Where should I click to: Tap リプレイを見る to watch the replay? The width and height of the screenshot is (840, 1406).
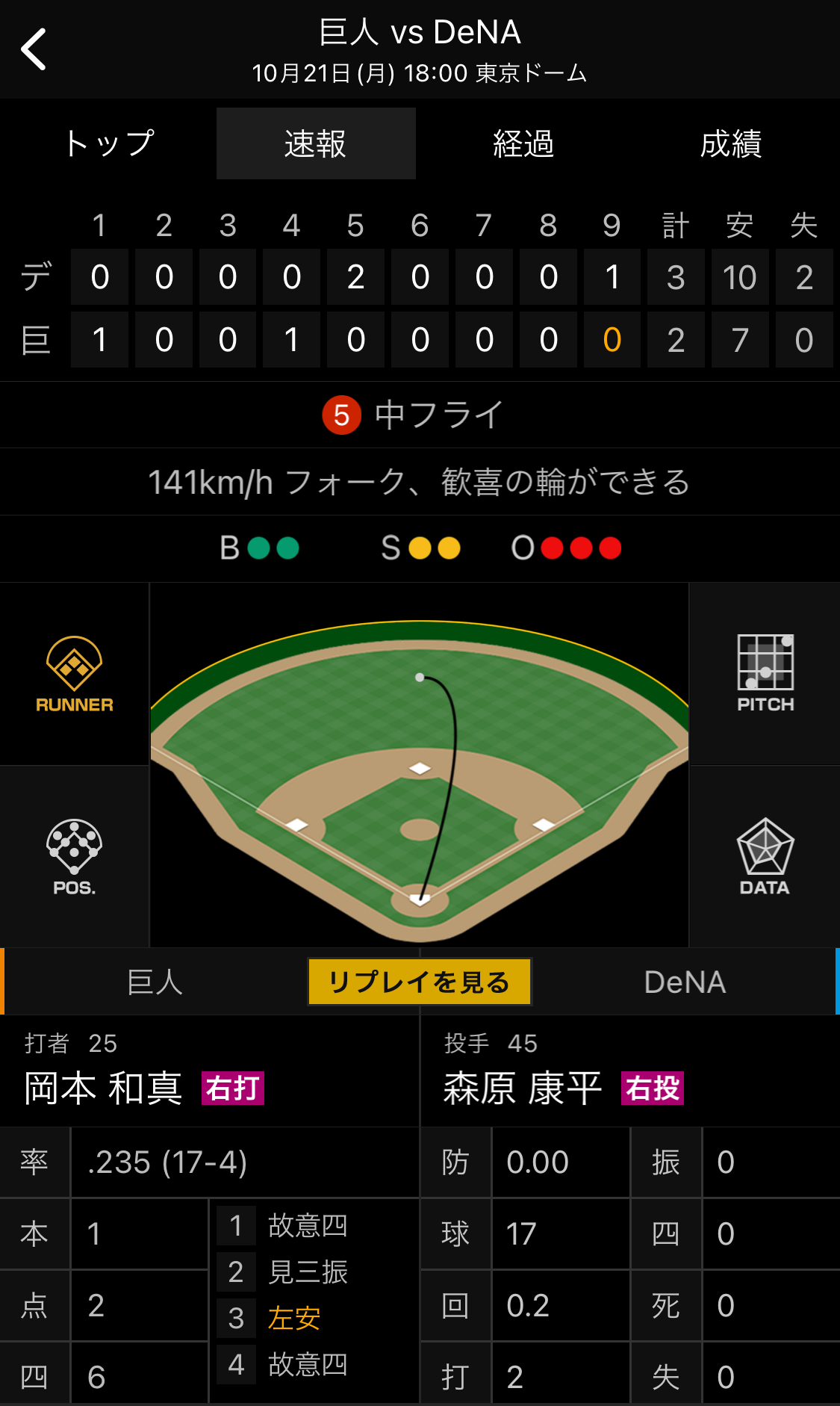click(420, 982)
